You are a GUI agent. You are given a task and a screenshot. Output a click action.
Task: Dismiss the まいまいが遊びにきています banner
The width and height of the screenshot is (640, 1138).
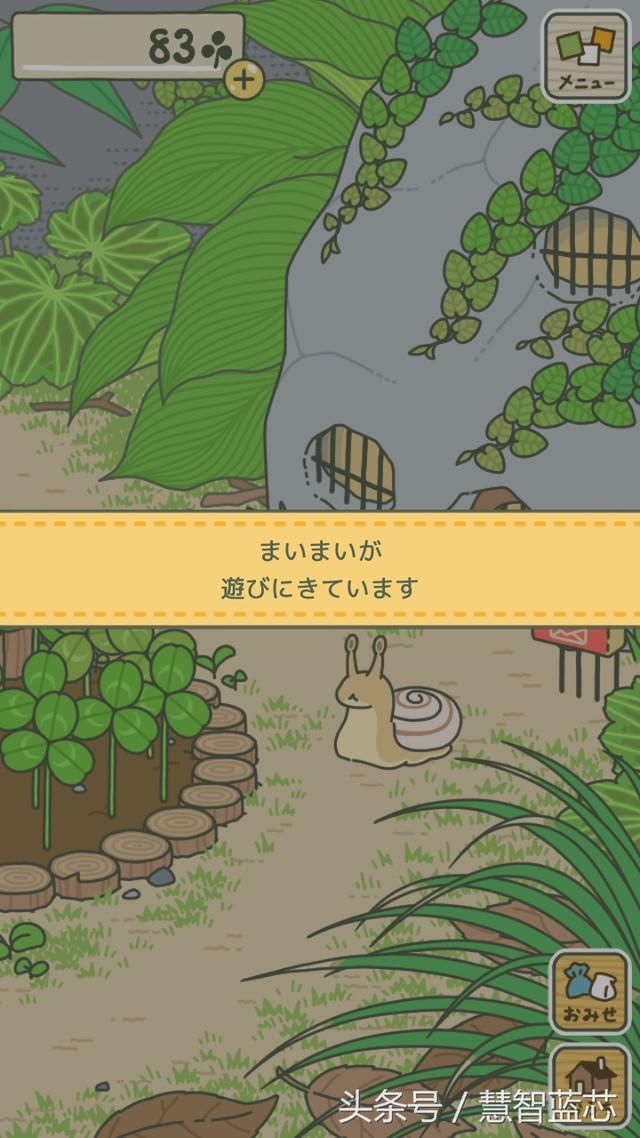pos(320,568)
